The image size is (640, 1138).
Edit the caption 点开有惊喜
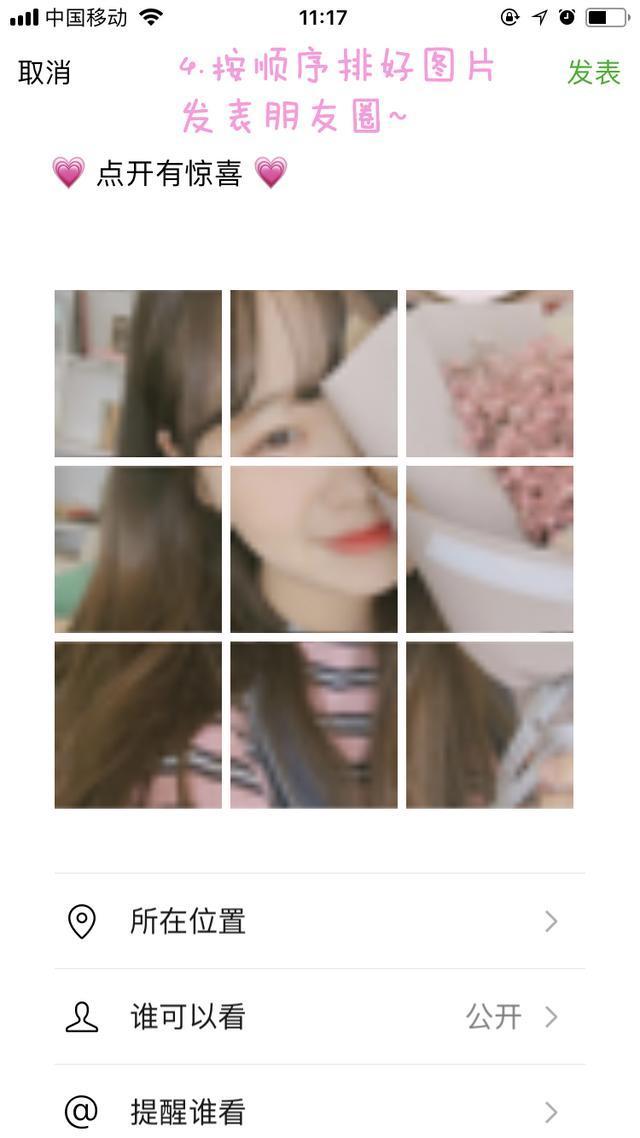(169, 173)
